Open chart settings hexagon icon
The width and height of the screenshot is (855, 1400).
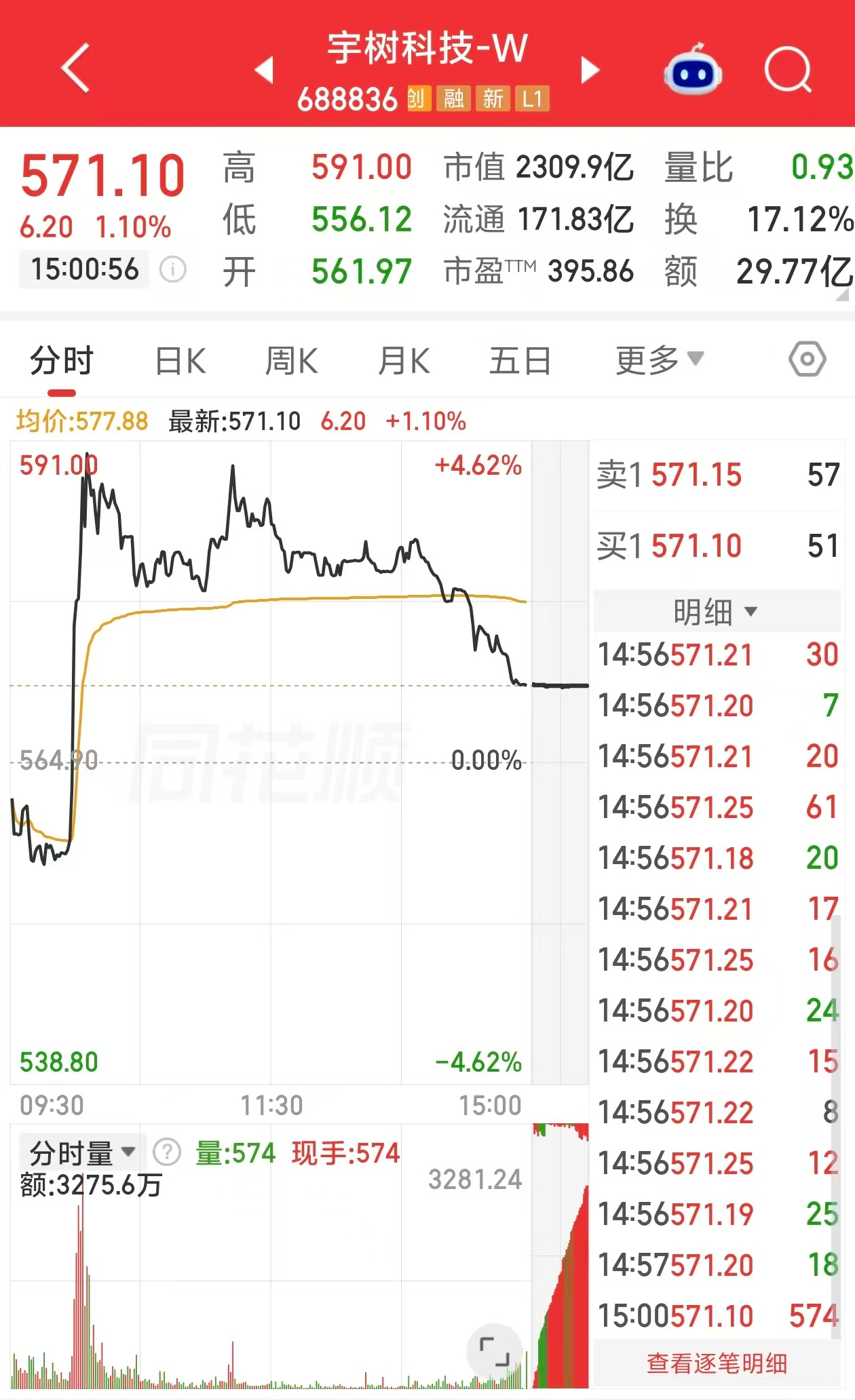pos(807,359)
